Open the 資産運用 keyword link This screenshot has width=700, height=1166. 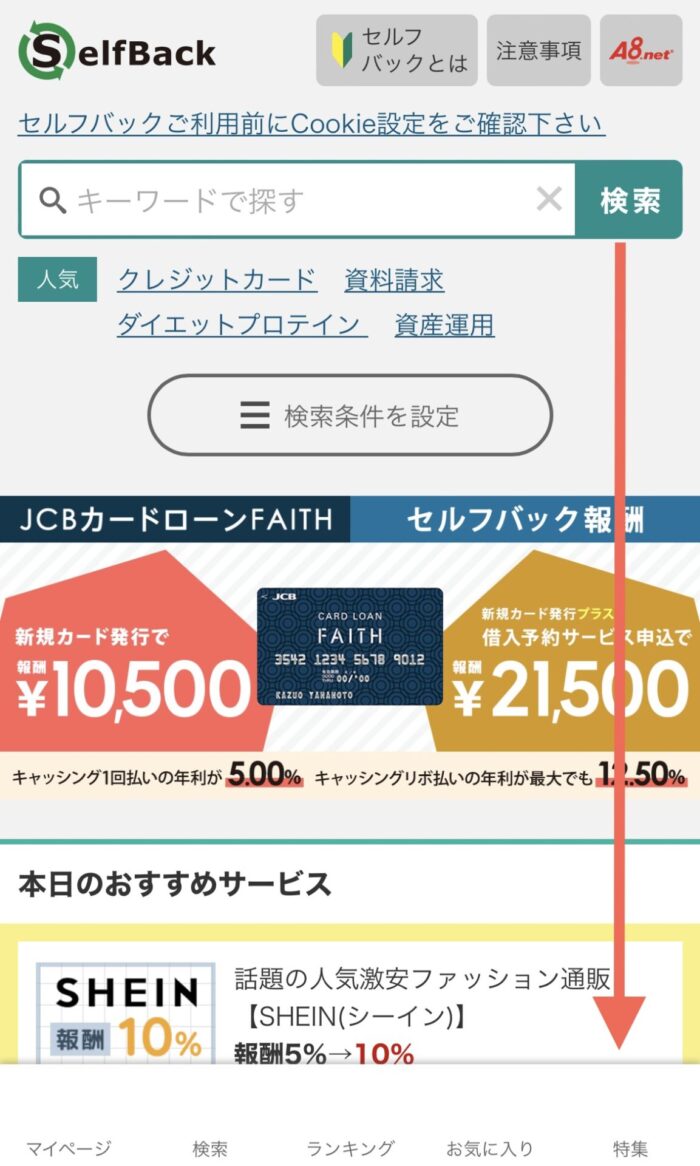point(444,325)
